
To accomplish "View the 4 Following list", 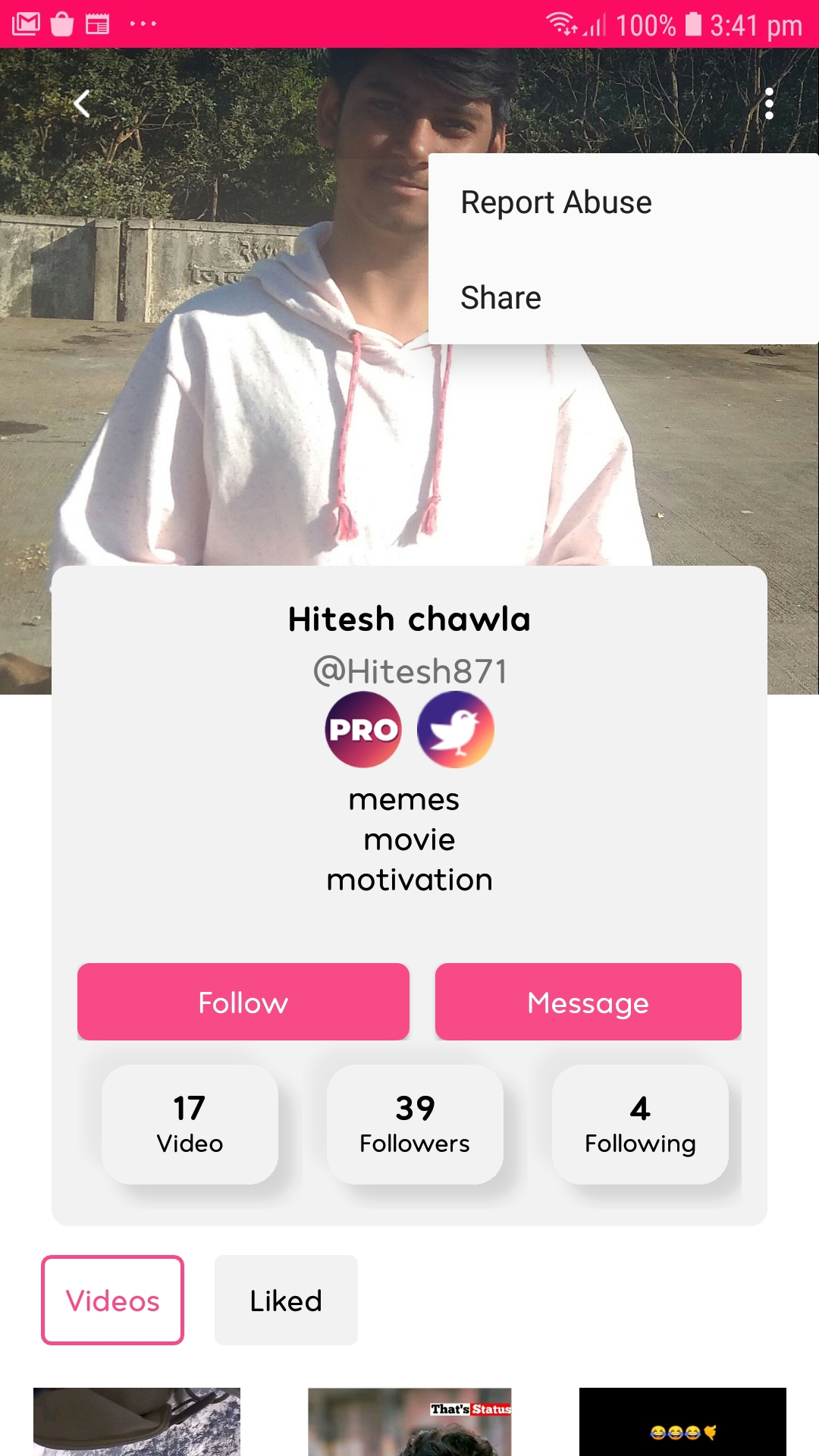I will [x=640, y=1125].
